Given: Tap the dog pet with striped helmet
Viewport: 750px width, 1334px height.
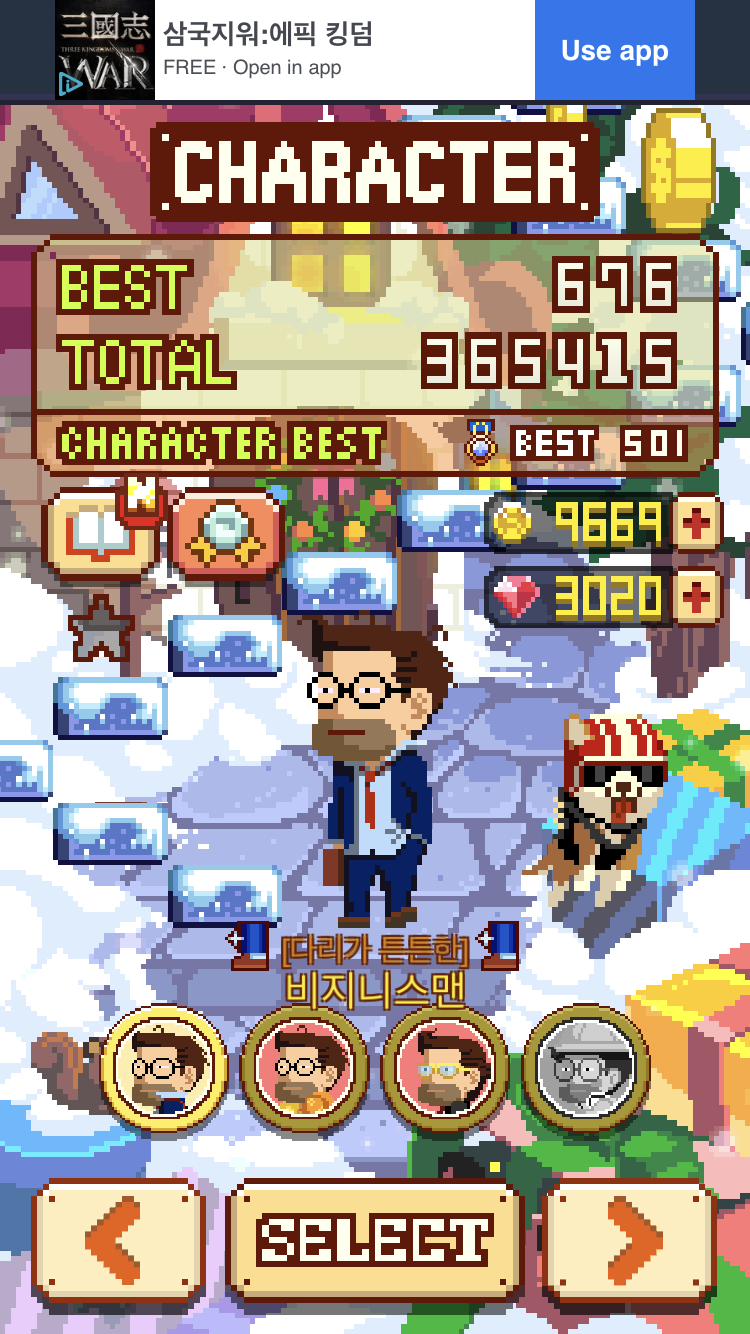Looking at the screenshot, I should (611, 790).
